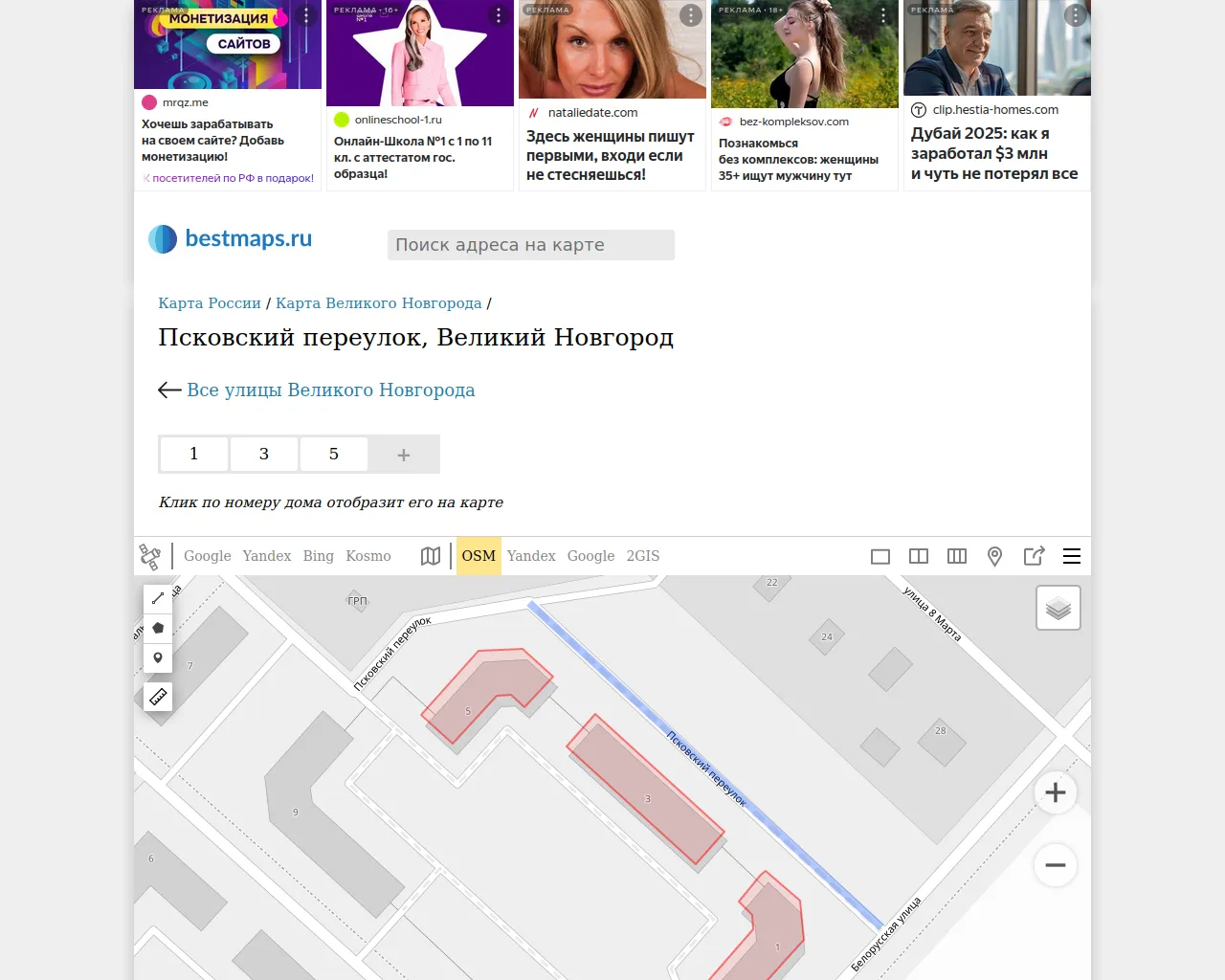Open Карта Великого Новгорода breadcrumb link
Viewport: 1225px width, 980px height.
[378, 303]
